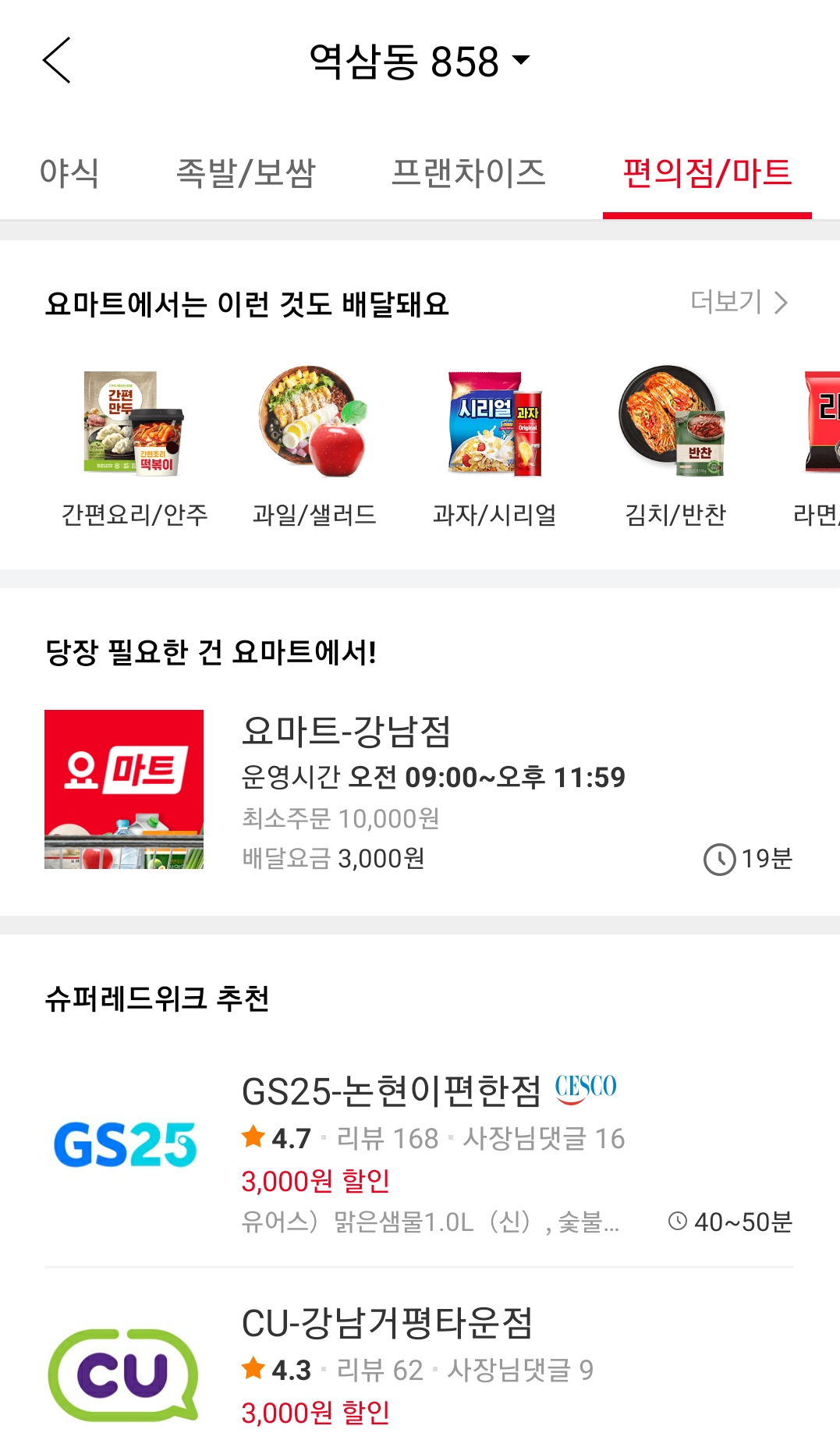Switch to the 야식 tab

tap(69, 172)
